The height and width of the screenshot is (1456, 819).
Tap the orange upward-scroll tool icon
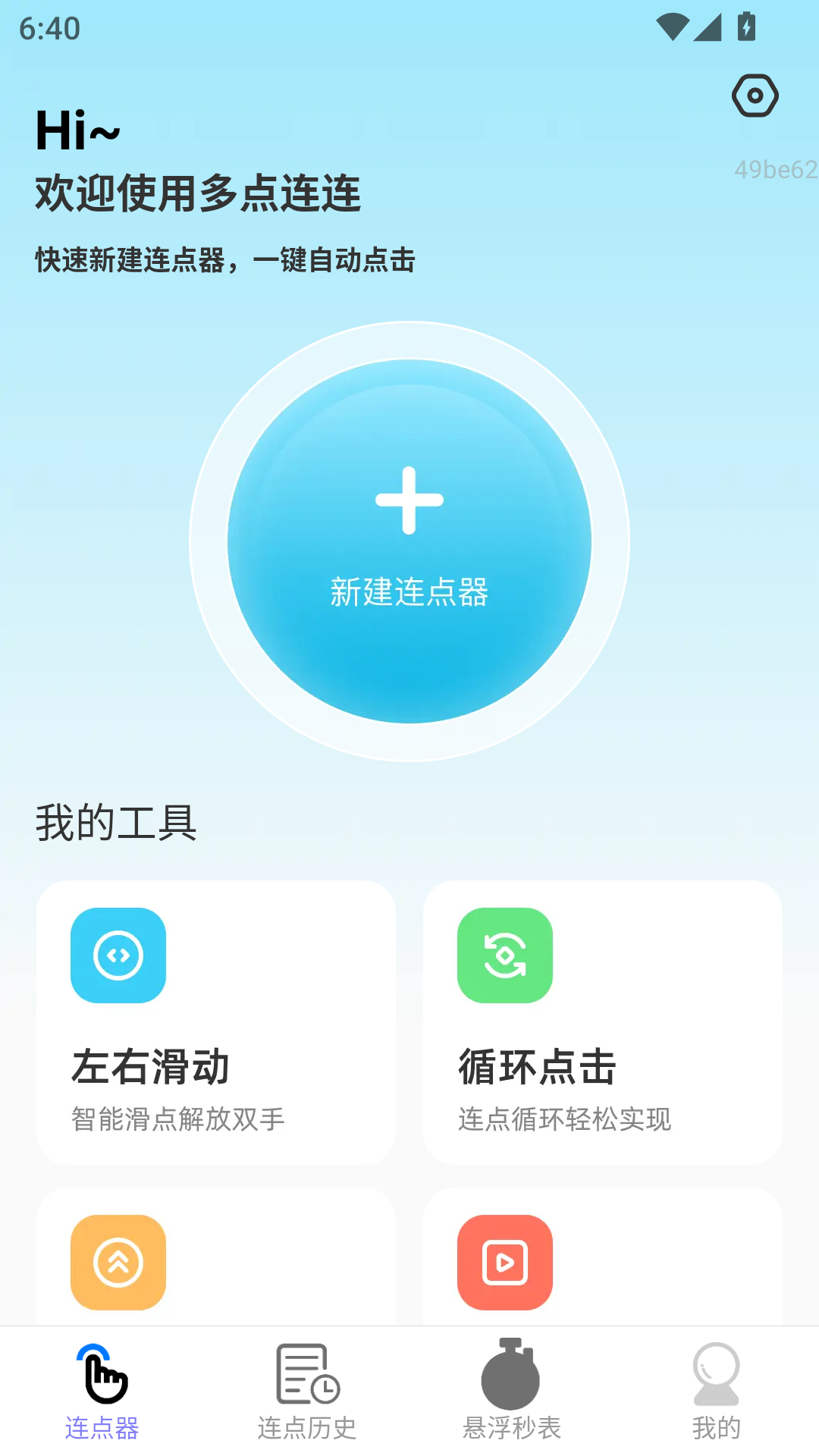(118, 1263)
